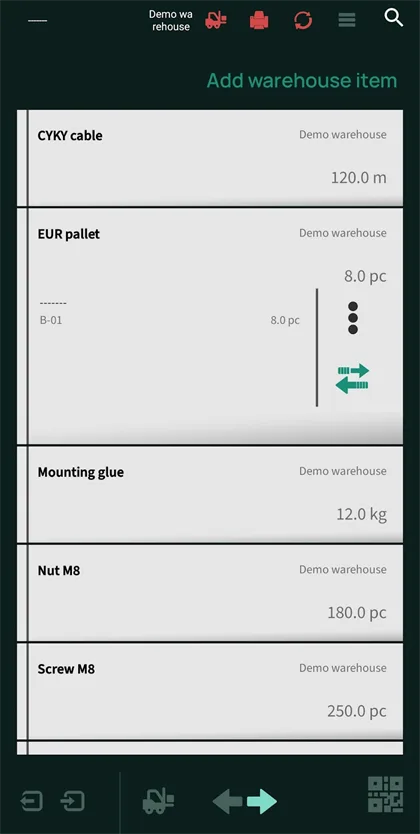The image size is (420, 834).
Task: Open the search magnifier
Action: 393,18
